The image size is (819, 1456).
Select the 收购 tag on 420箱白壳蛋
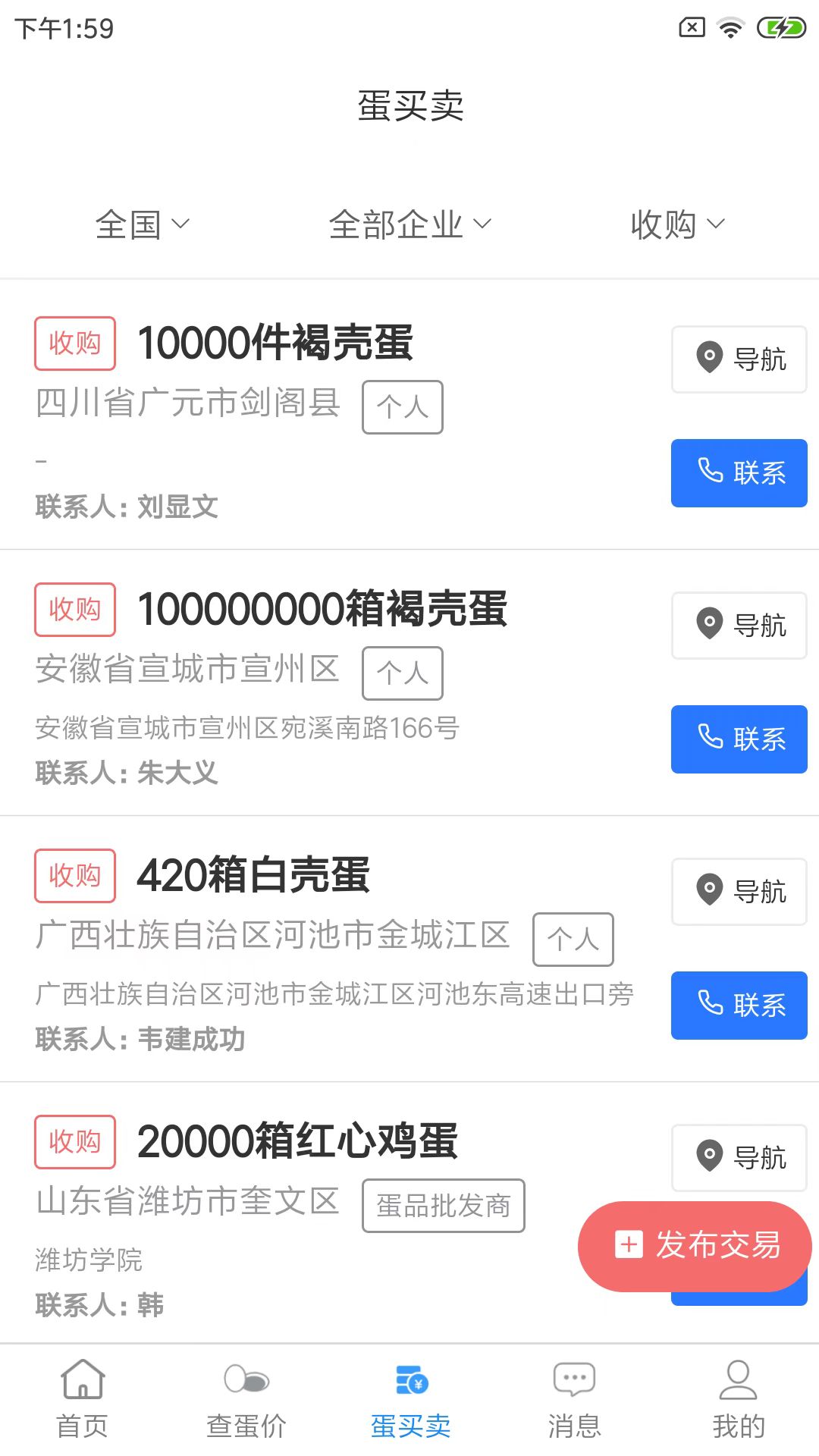pos(74,876)
